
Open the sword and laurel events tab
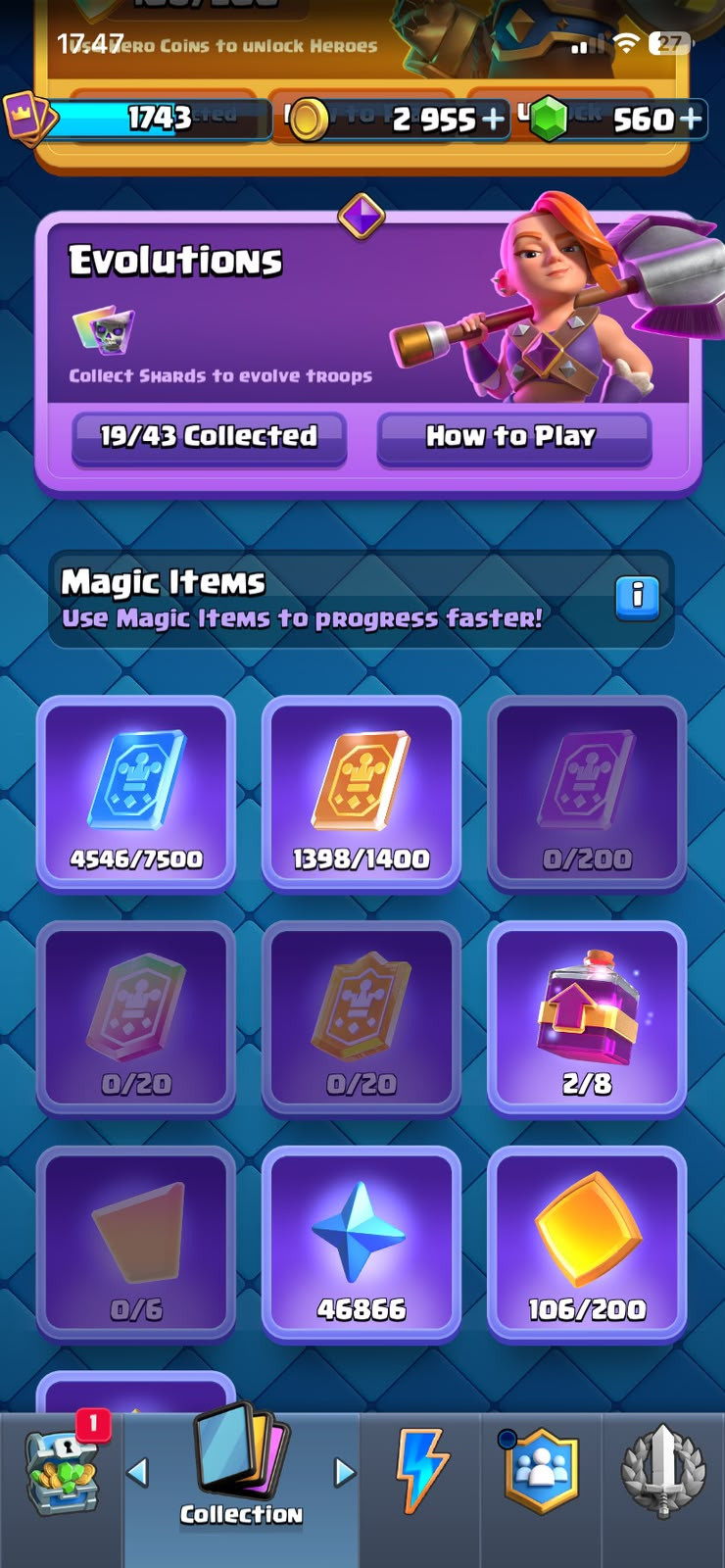(663, 1471)
